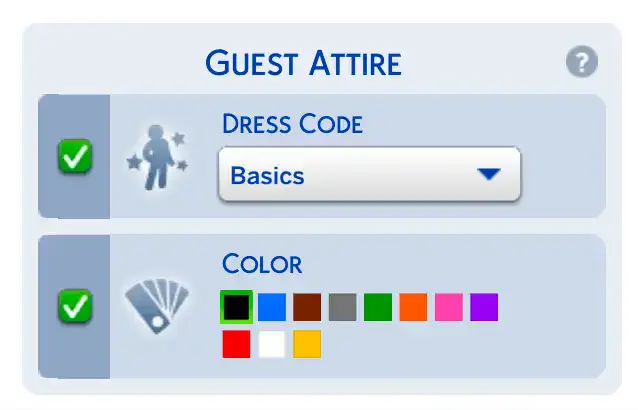Select the black color swatch
Image resolution: width=638 pixels, height=410 pixels.
236,307
